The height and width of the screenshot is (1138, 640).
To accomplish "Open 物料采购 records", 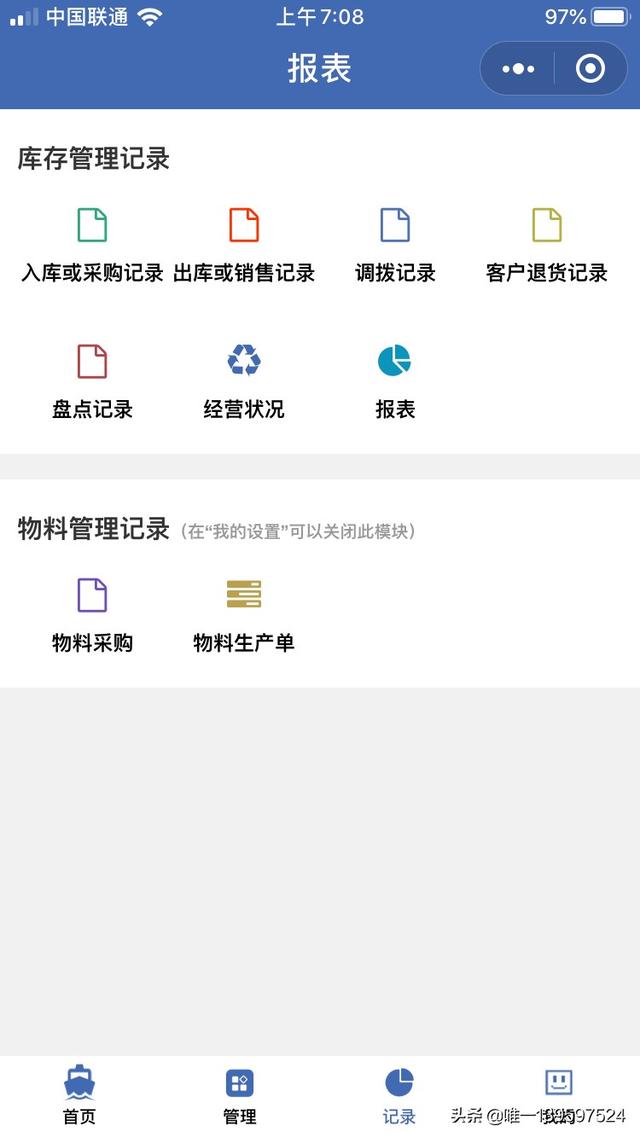I will (x=92, y=615).
